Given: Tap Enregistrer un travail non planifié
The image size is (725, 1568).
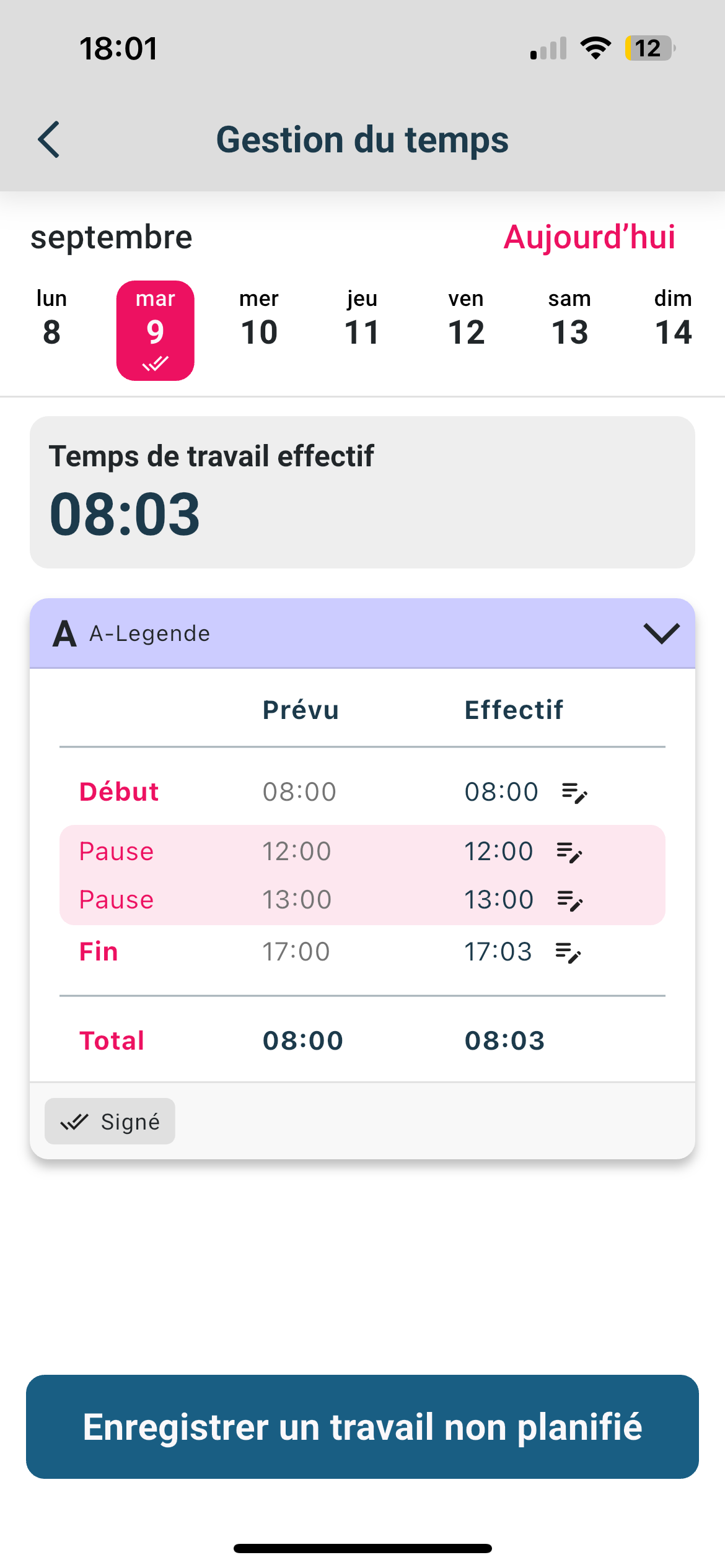Looking at the screenshot, I should (x=362, y=1427).
